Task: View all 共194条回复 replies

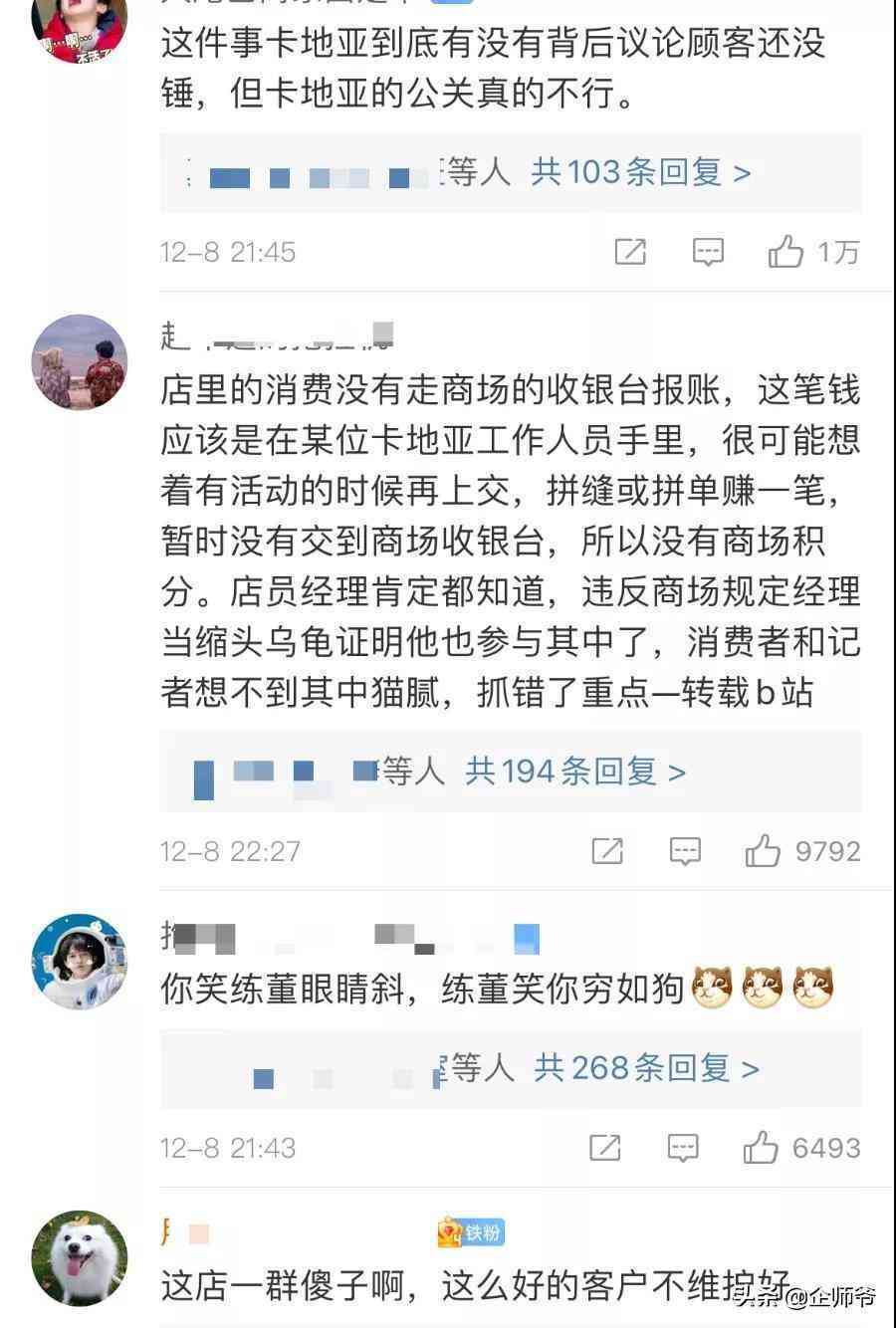Action: click(574, 772)
